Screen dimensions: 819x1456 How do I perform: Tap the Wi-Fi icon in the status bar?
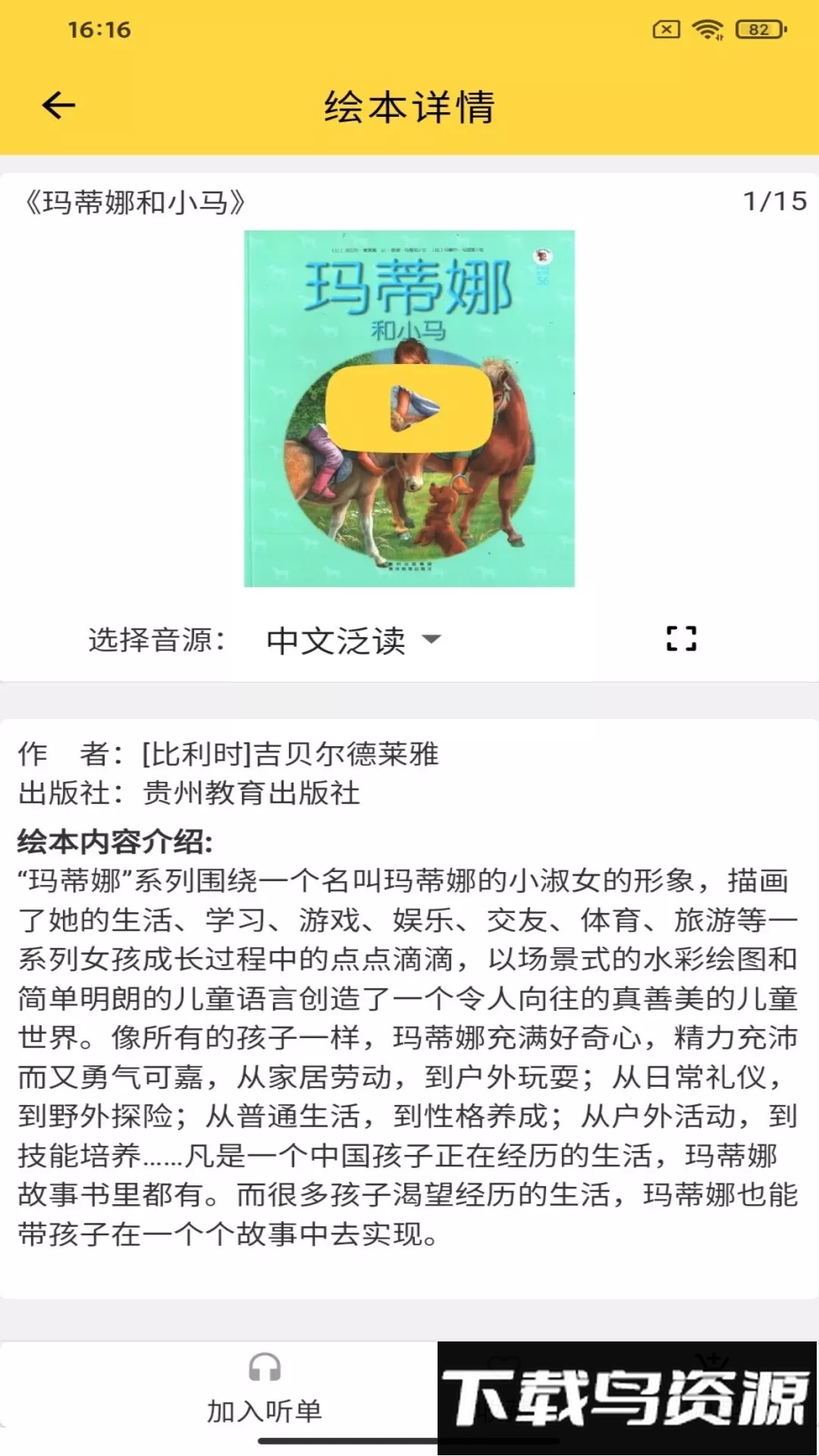point(705,31)
